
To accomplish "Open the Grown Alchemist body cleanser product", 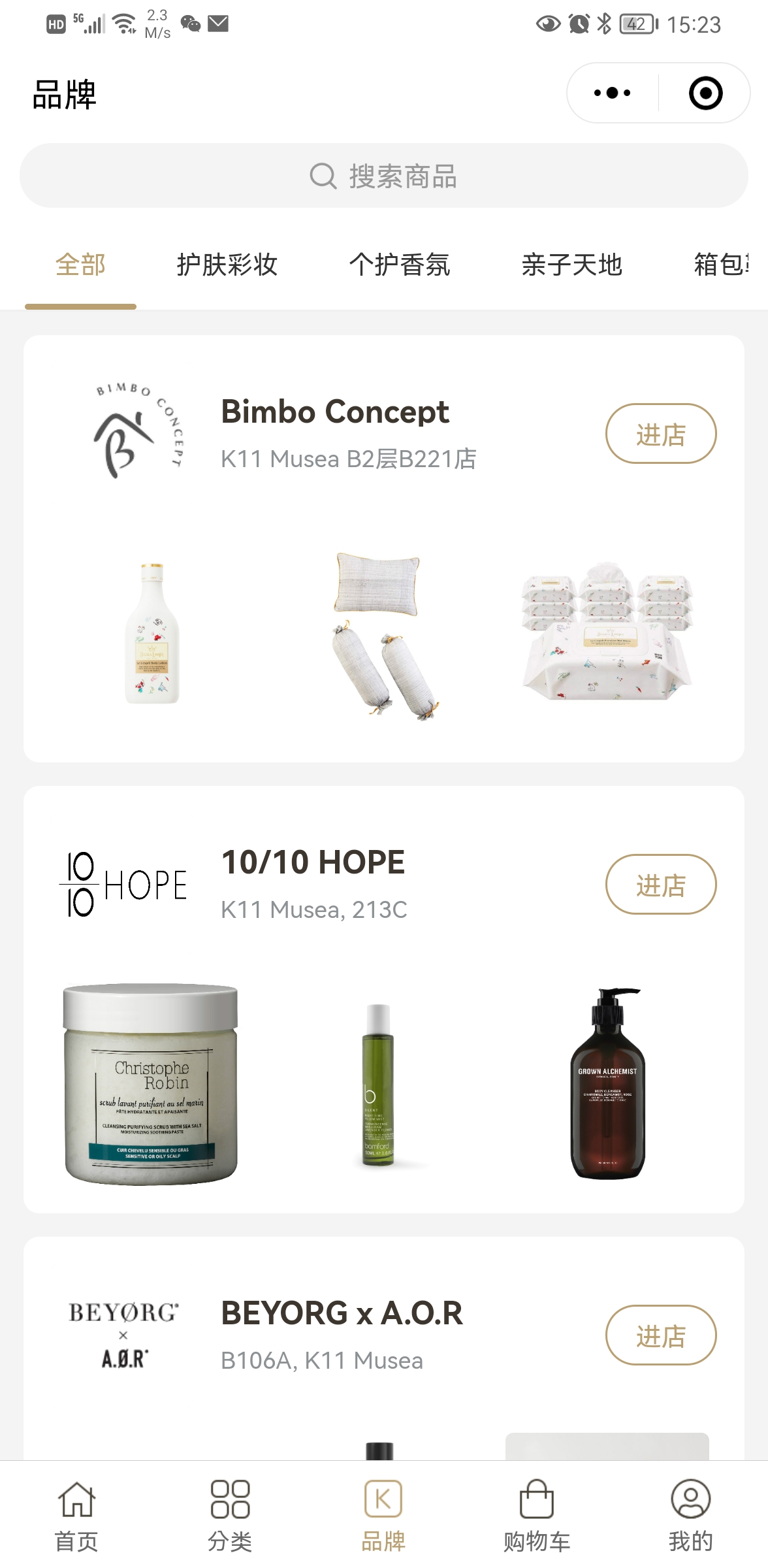I will click(607, 1085).
